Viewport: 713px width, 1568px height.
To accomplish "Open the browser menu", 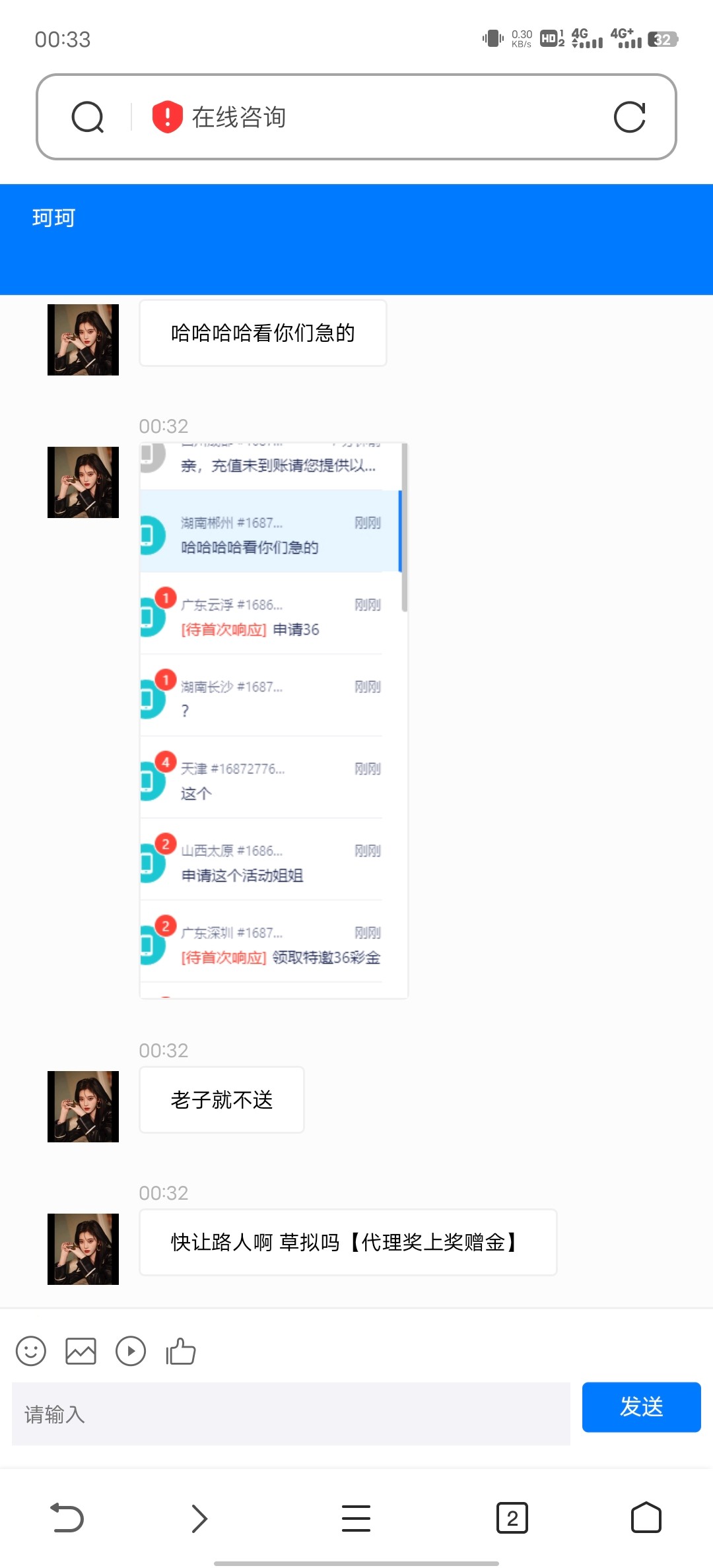I will (356, 1518).
